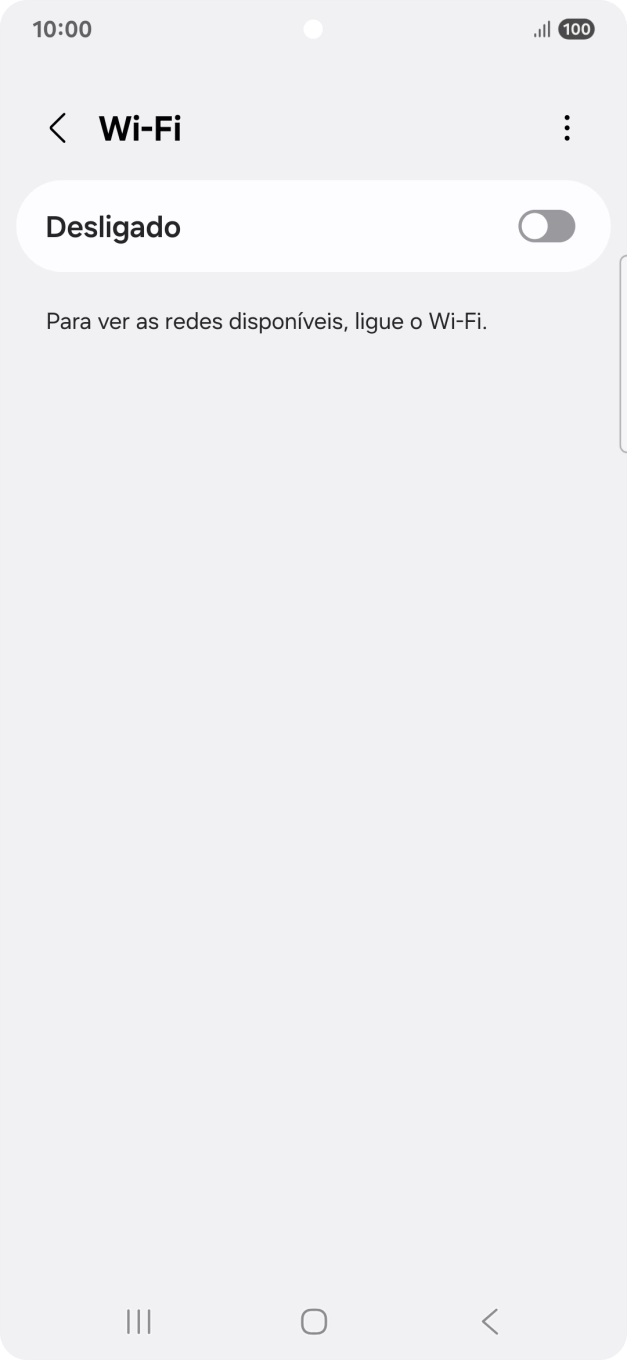The width and height of the screenshot is (627, 1360).
Task: Open recent apps from the navigation bar
Action: pos(139,1321)
